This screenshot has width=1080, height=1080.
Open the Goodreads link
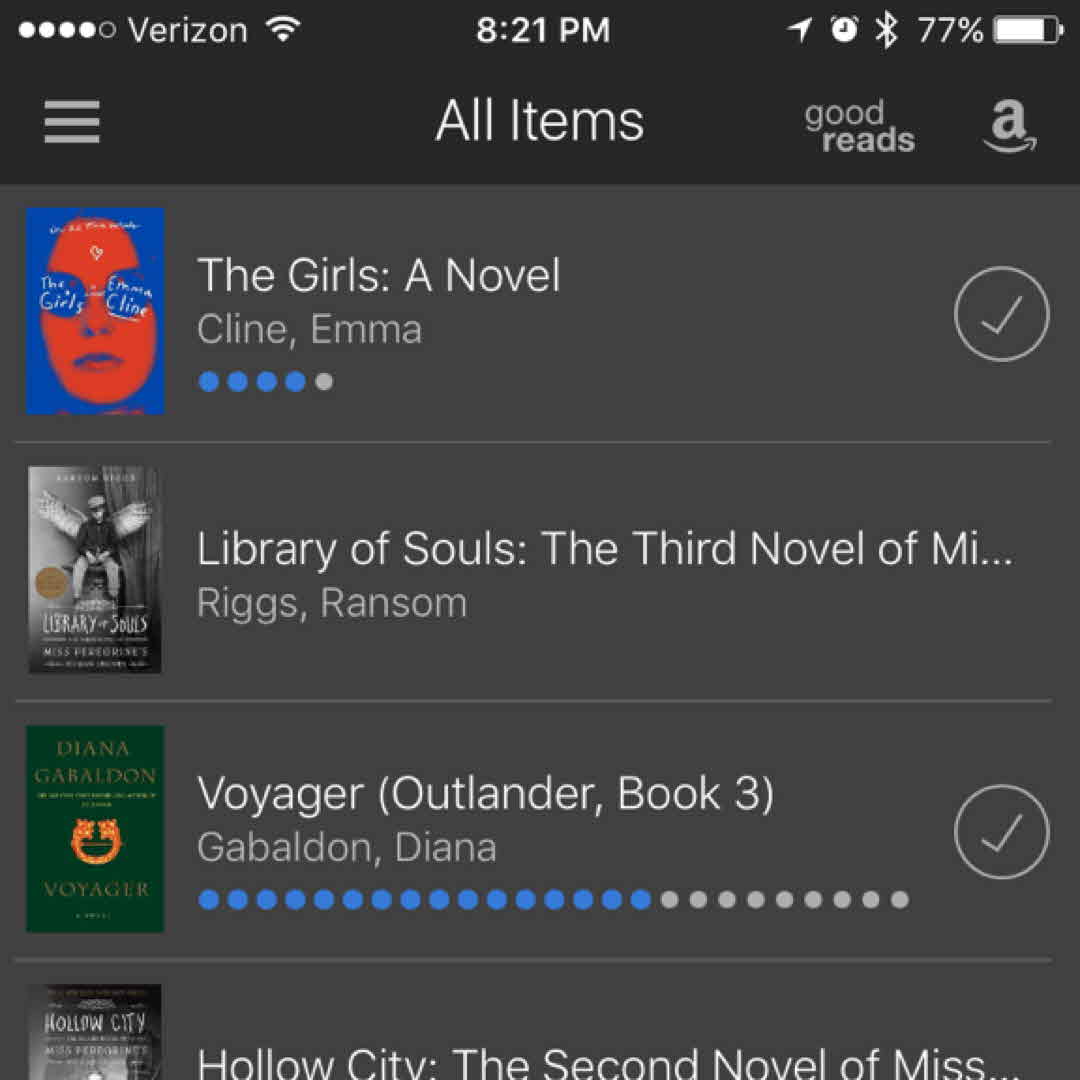point(859,126)
